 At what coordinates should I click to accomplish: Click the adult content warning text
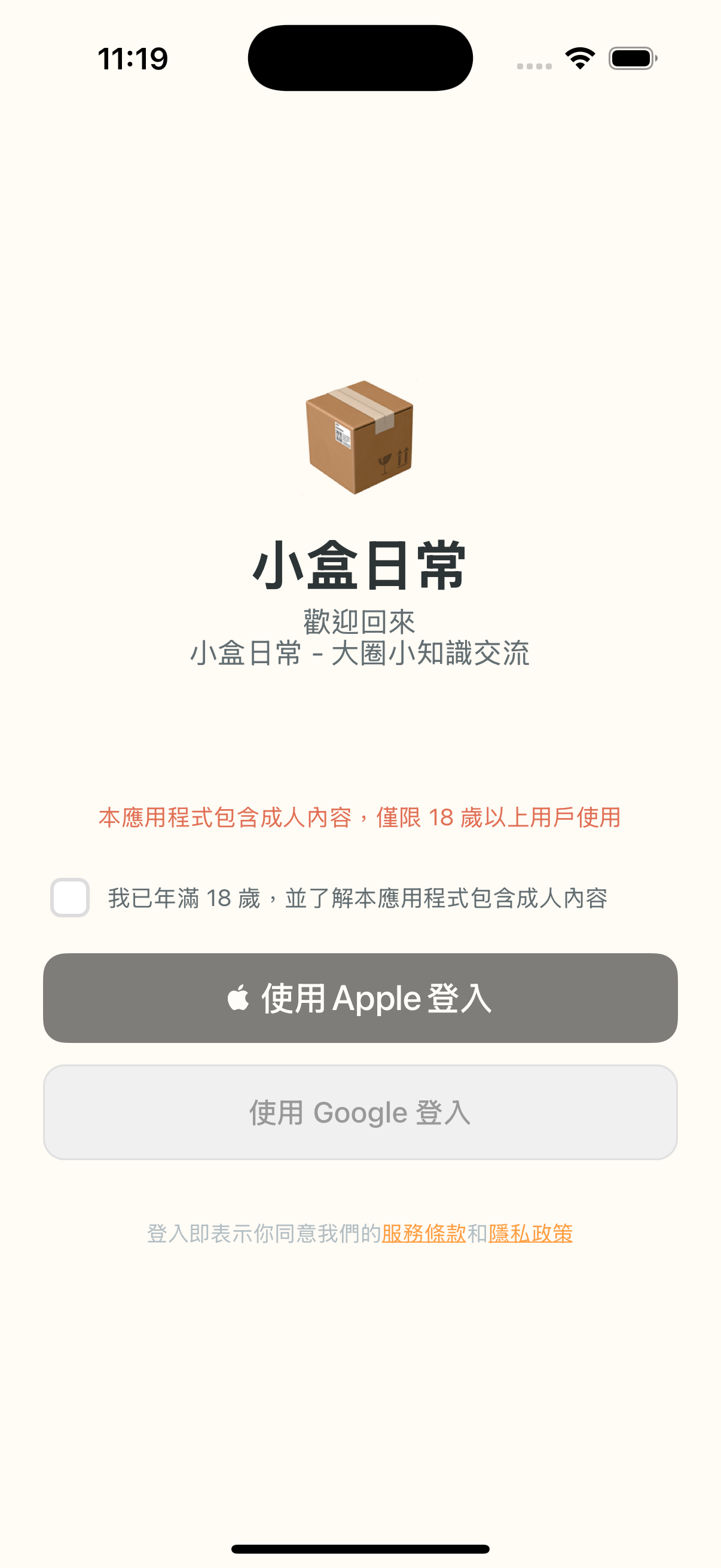point(360,819)
